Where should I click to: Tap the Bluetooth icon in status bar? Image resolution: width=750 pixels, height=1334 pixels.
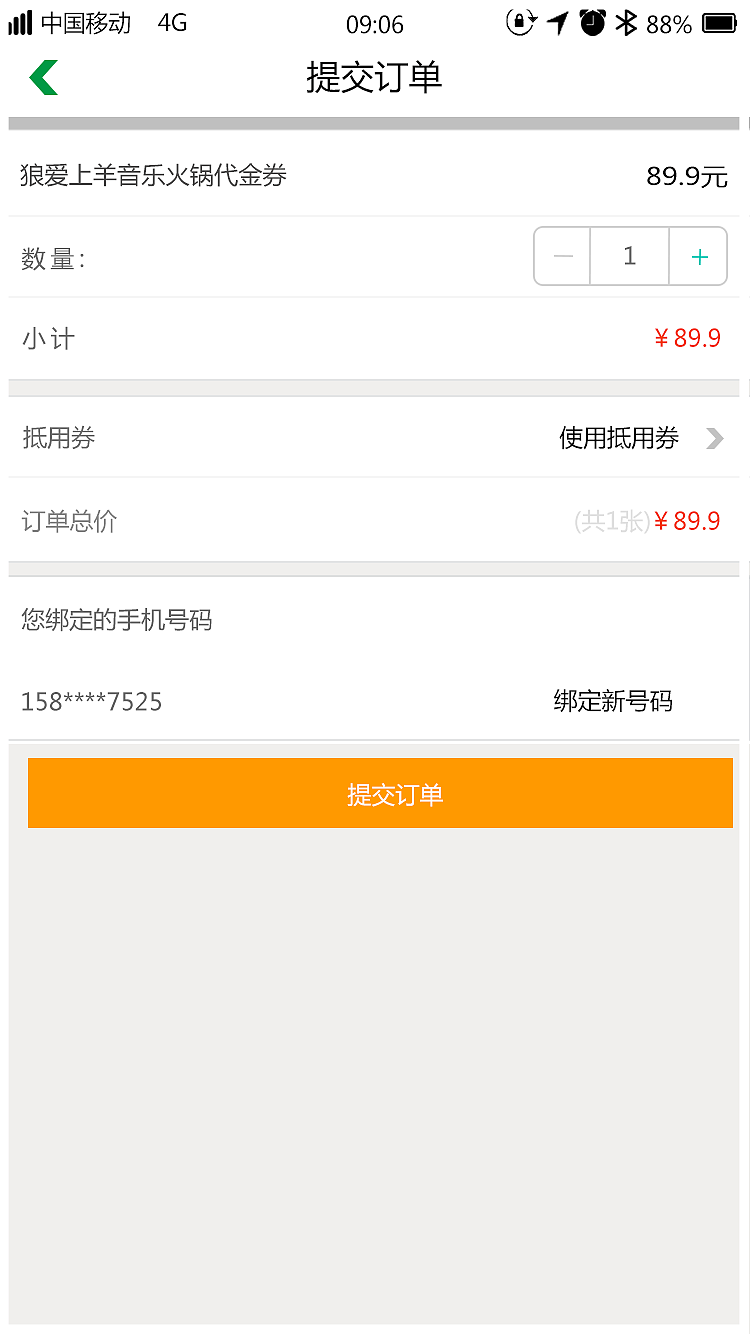tap(626, 21)
